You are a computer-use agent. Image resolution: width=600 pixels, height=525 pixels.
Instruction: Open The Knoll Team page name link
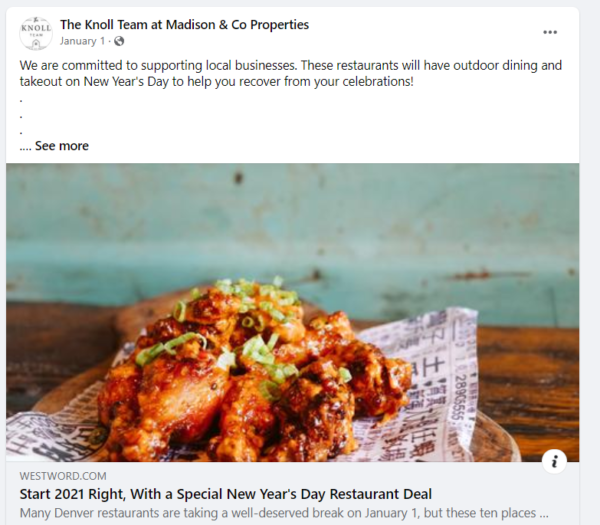coord(184,24)
